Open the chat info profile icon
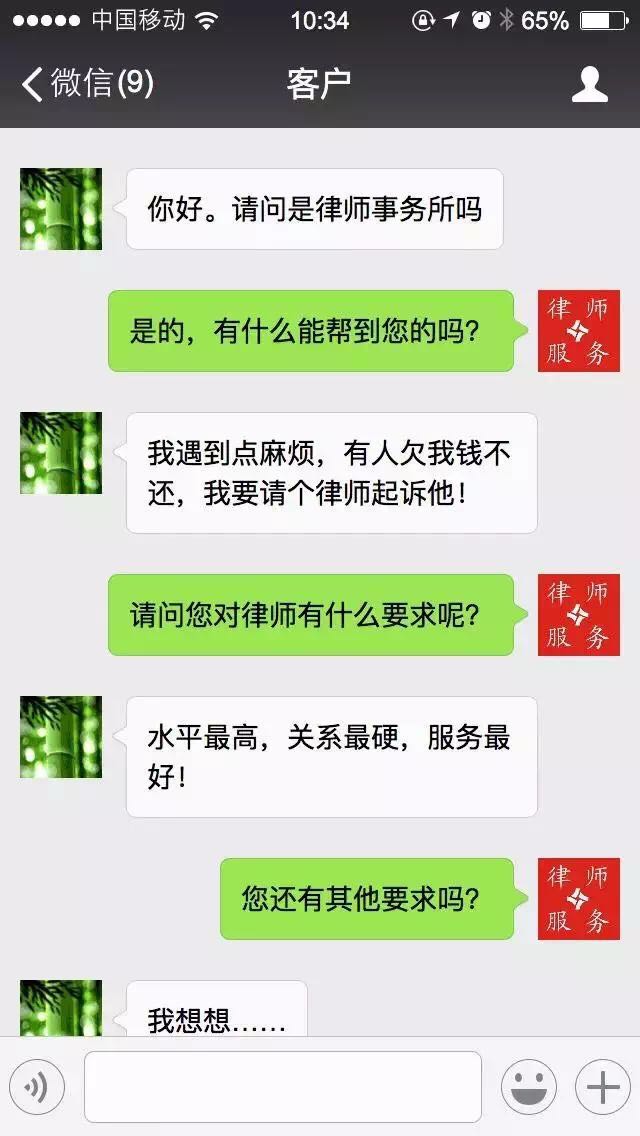The width and height of the screenshot is (640, 1136). pos(589,84)
